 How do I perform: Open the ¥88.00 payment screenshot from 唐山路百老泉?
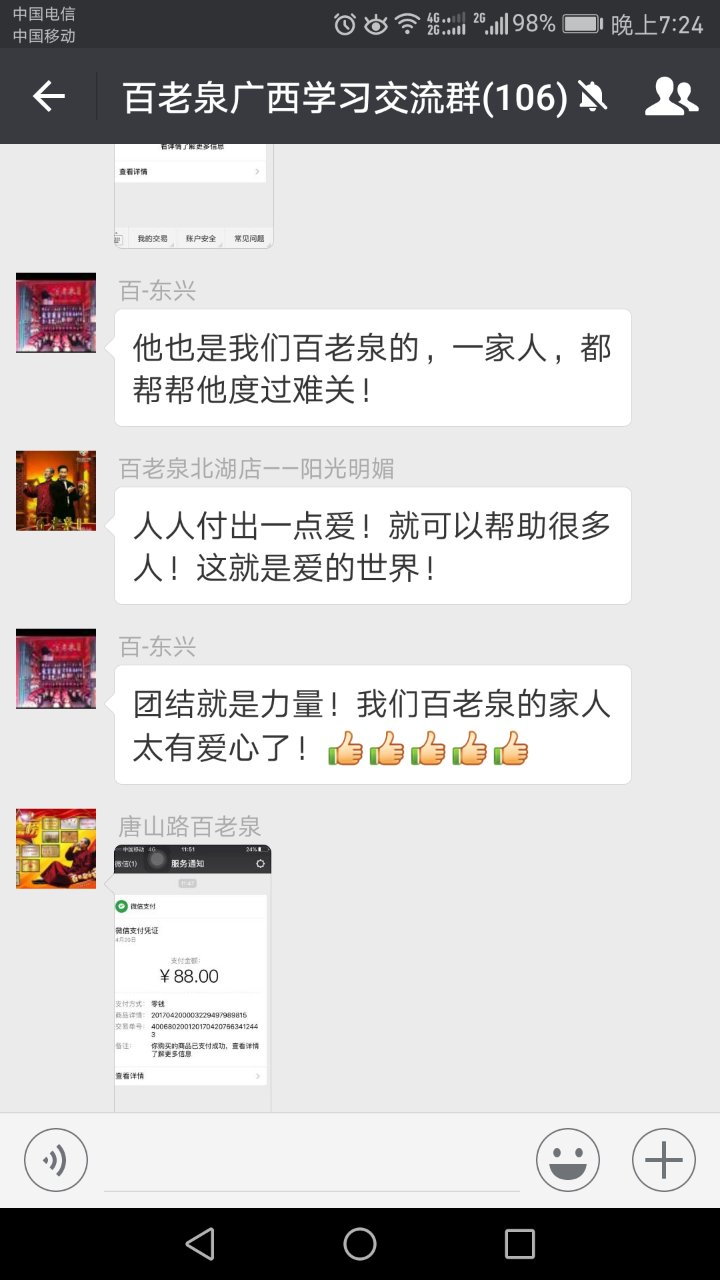(192, 975)
